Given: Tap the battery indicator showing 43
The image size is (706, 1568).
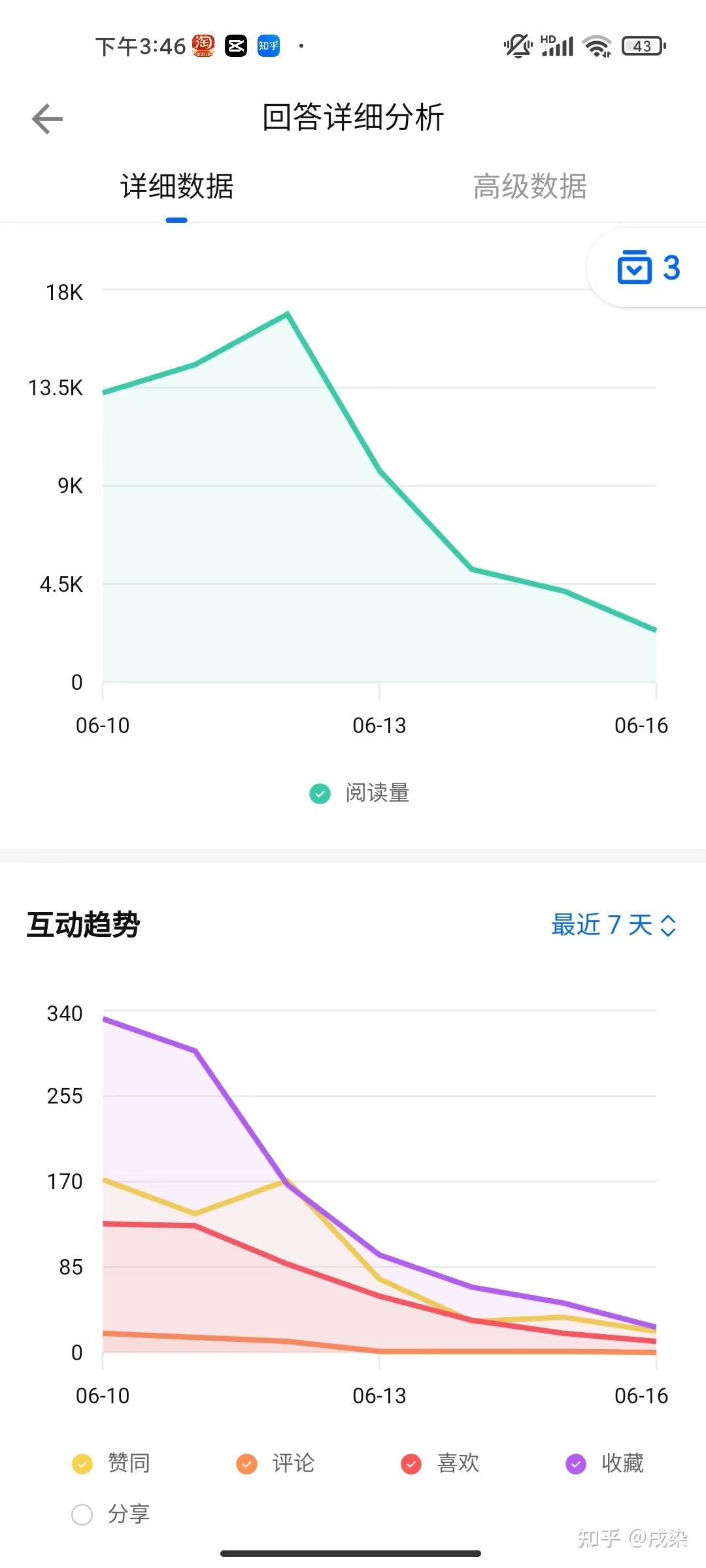Looking at the screenshot, I should (x=642, y=44).
